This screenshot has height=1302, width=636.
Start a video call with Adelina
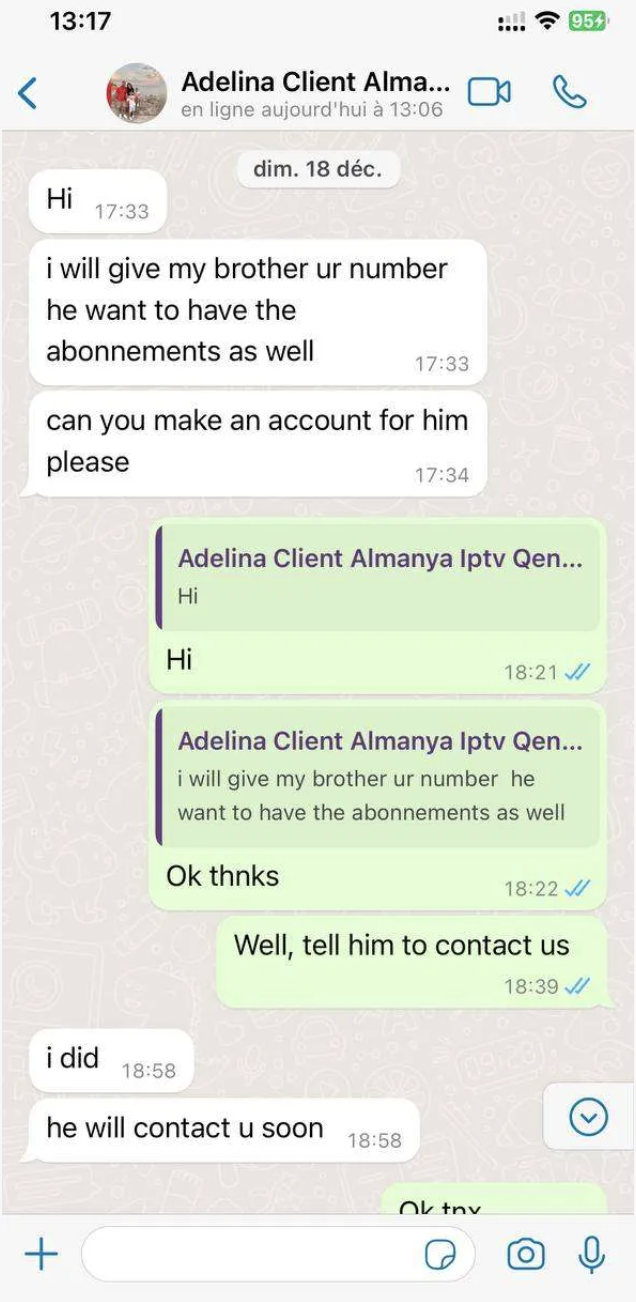point(489,92)
